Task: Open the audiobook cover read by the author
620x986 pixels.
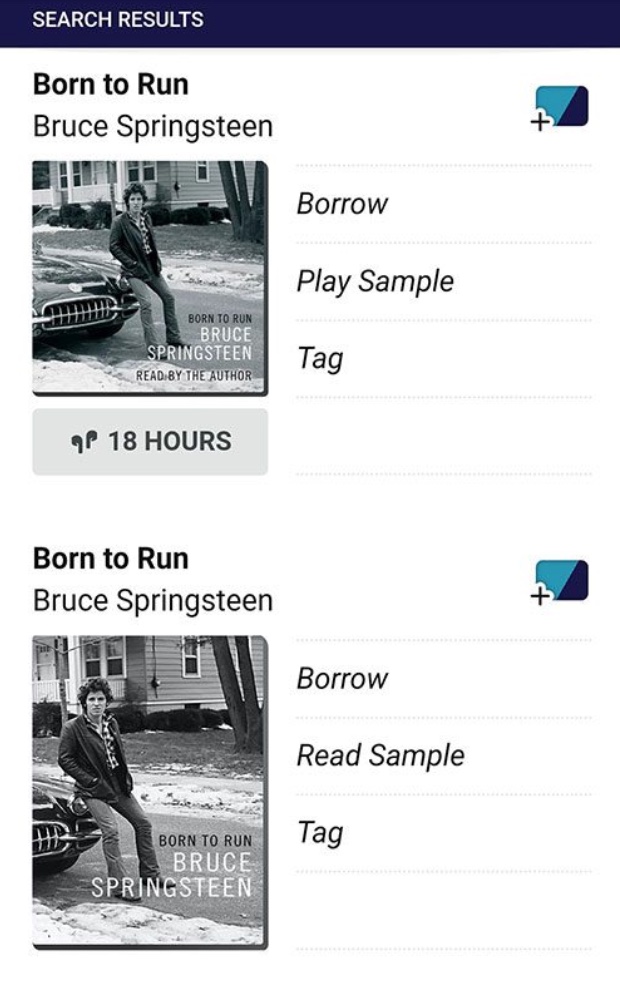Action: (x=150, y=277)
